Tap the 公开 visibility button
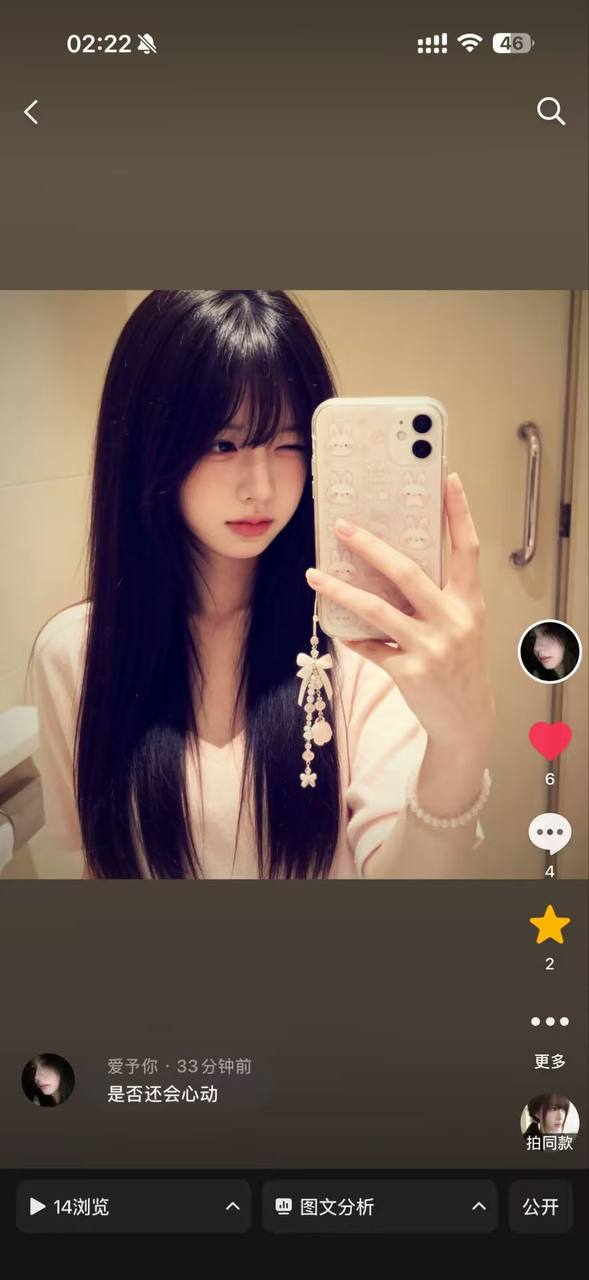Viewport: 589px width, 1280px height. pyautogui.click(x=540, y=1206)
